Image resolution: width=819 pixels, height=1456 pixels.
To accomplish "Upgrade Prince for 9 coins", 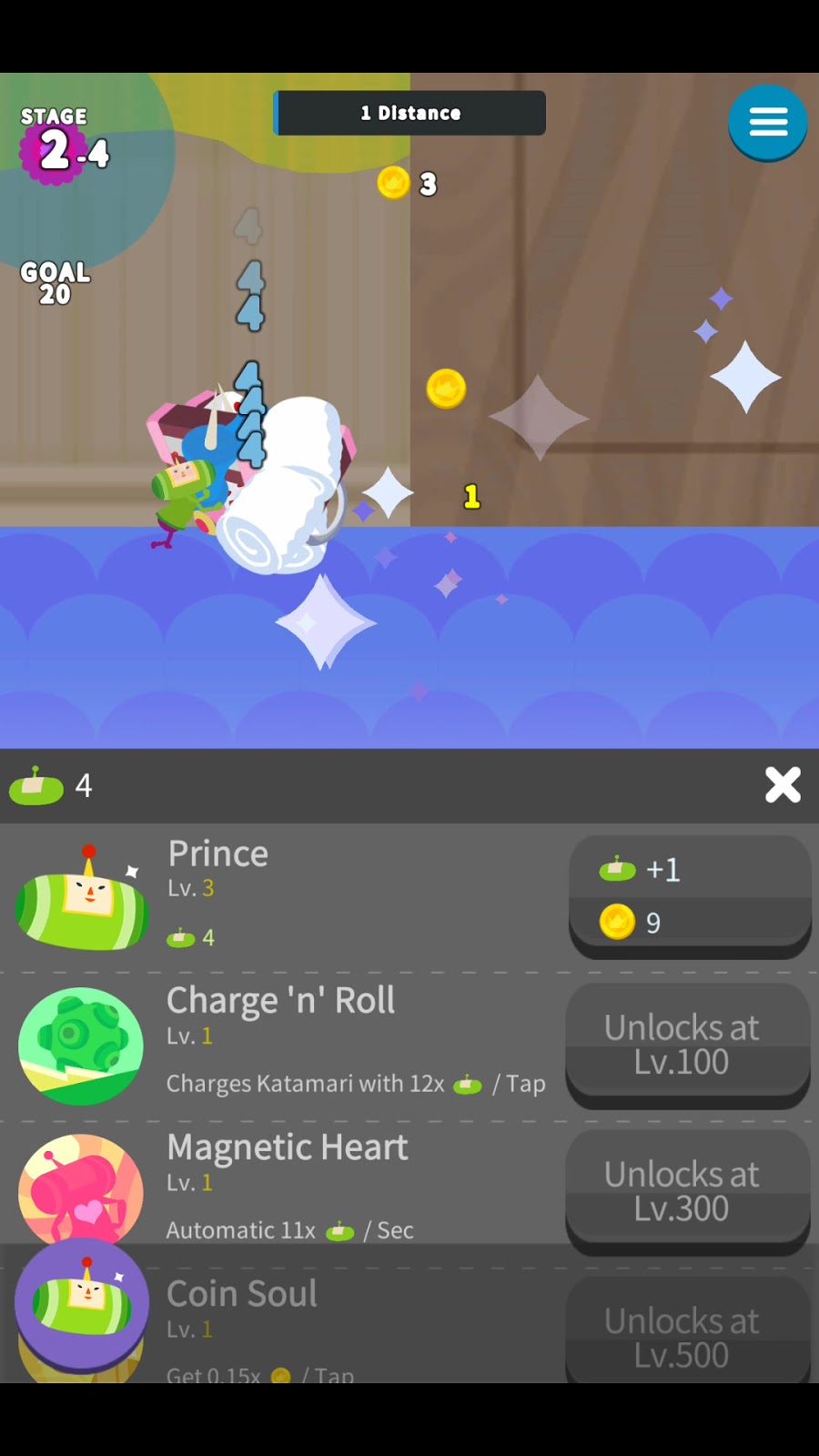I will coord(689,895).
